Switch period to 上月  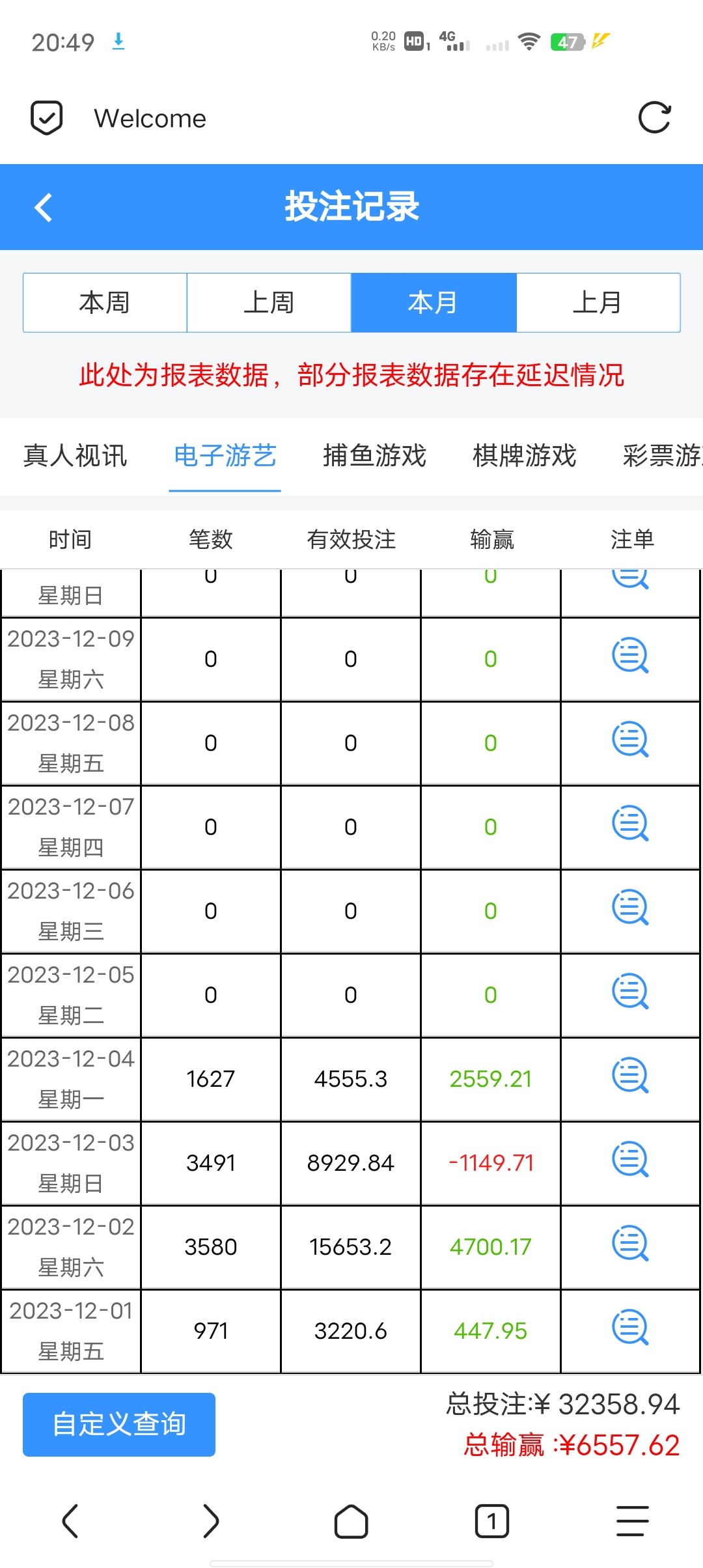click(x=598, y=301)
